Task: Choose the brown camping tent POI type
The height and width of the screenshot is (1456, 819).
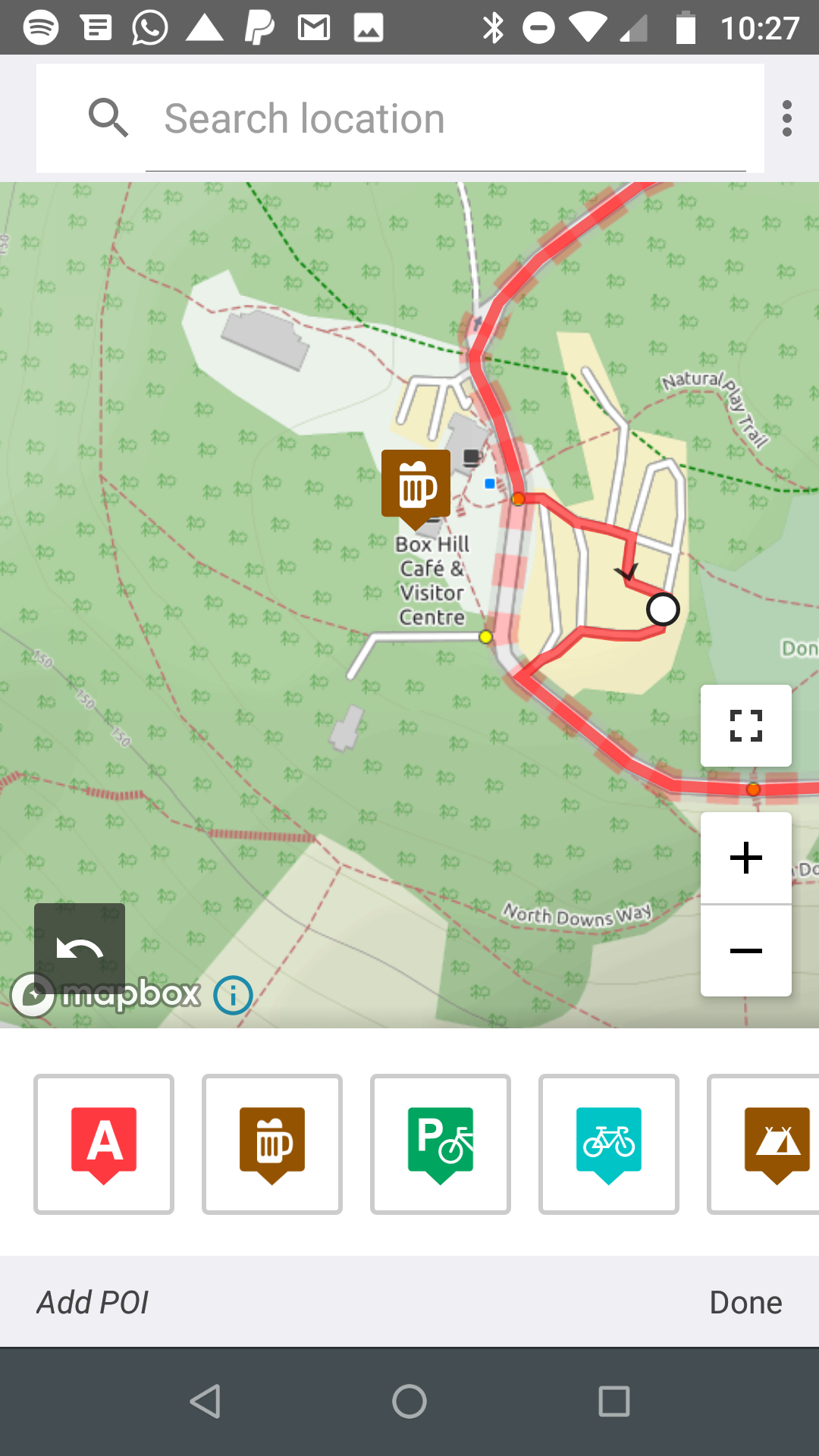Action: [x=773, y=1144]
